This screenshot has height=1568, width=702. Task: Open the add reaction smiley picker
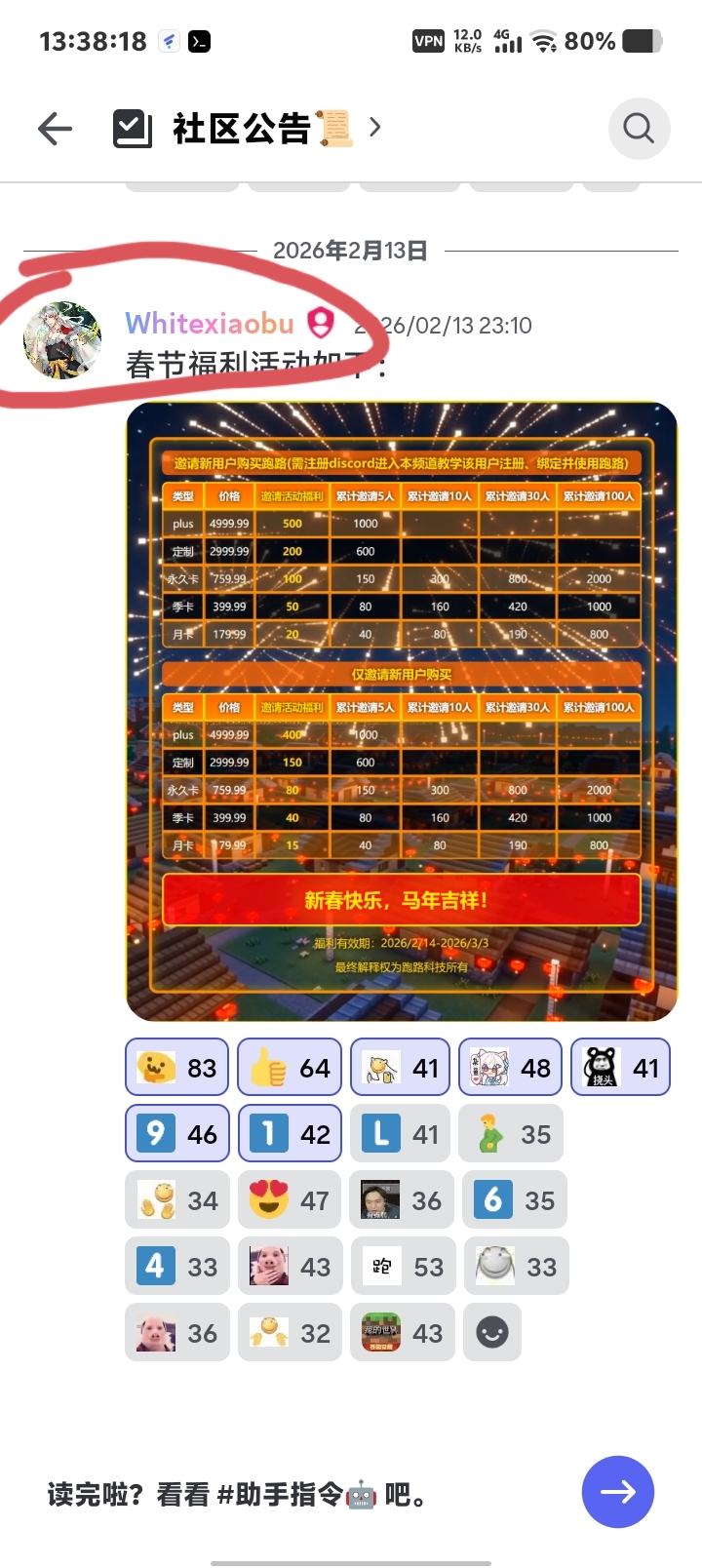pyautogui.click(x=492, y=1332)
